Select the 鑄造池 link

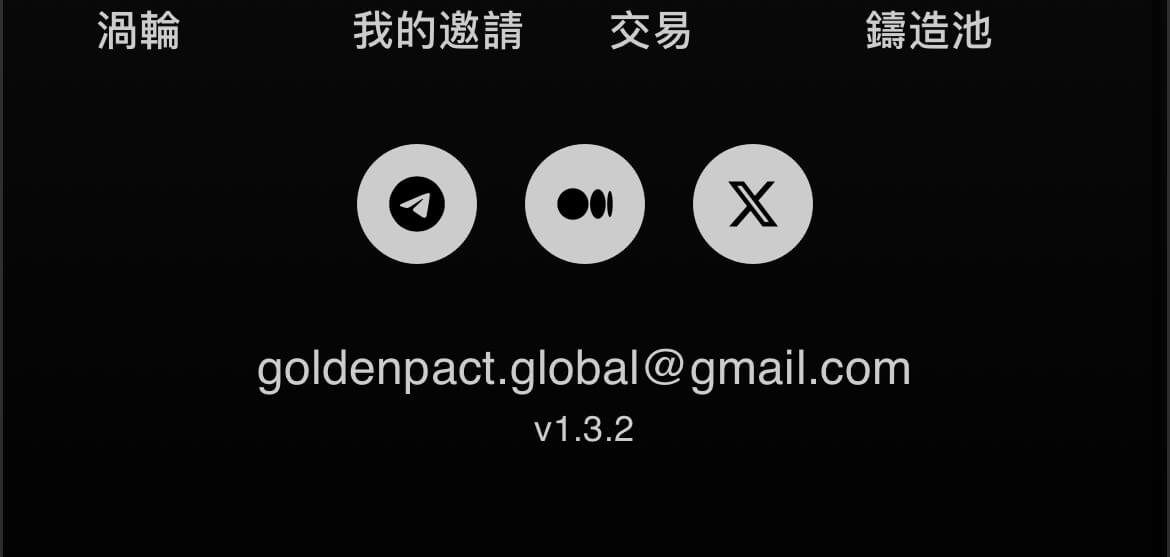[x=928, y=32]
